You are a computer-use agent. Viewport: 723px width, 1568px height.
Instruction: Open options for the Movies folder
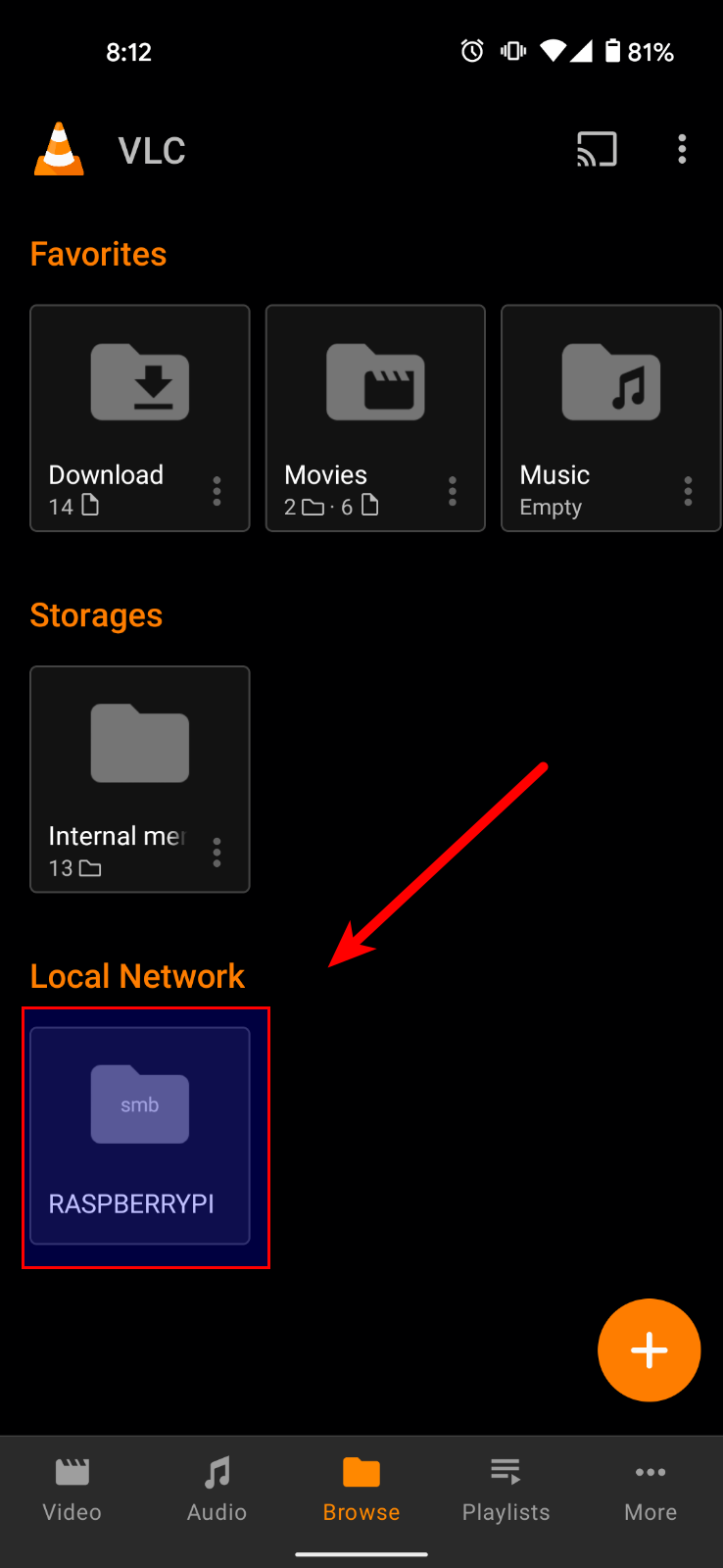pos(452,491)
